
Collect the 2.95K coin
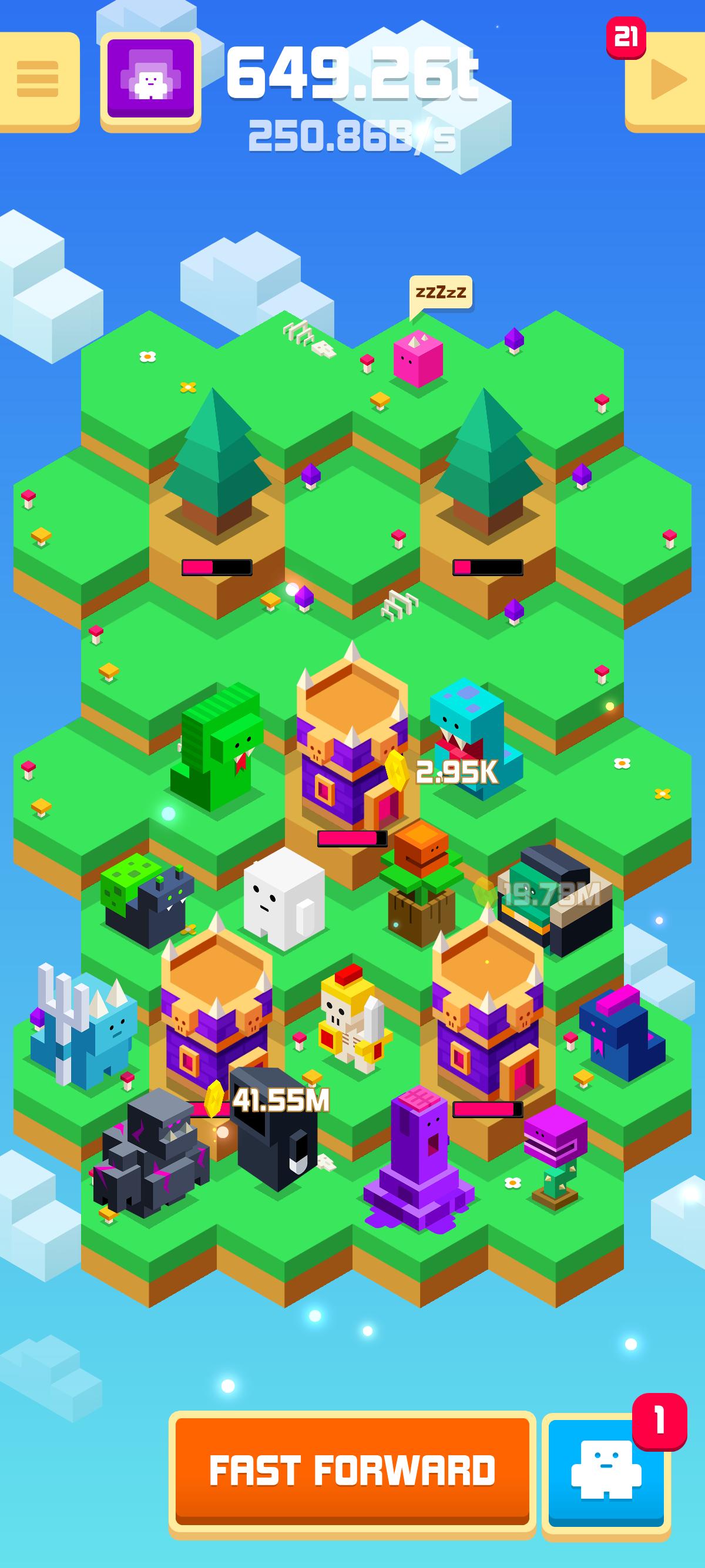point(397,771)
